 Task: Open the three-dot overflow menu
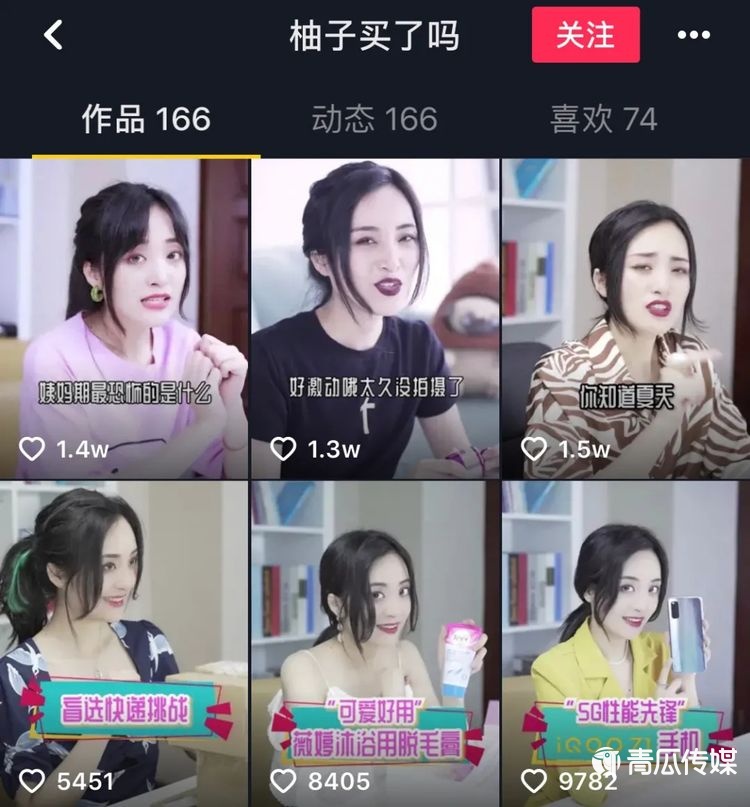[693, 35]
